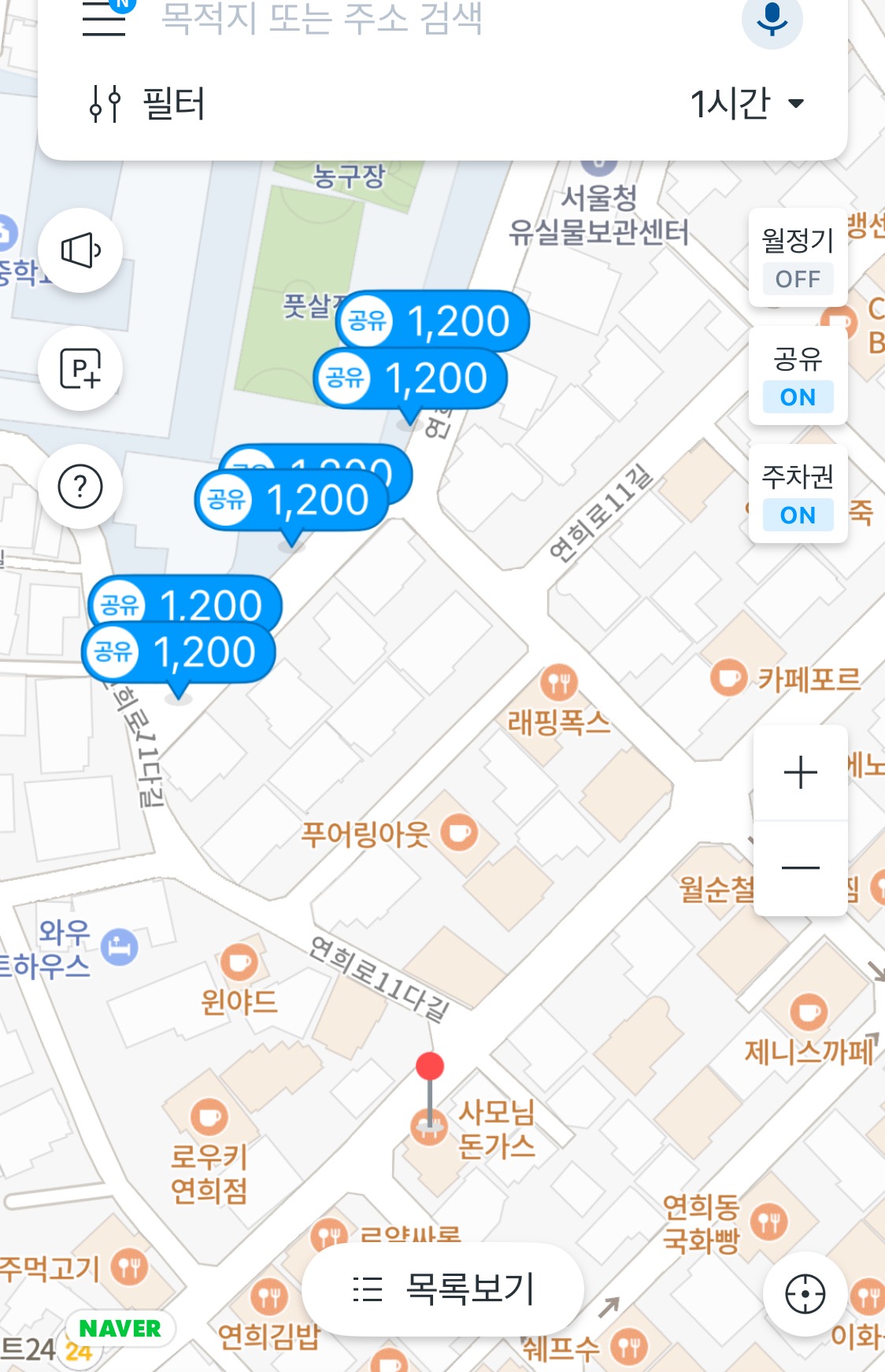Open the question mark help button
The height and width of the screenshot is (1372, 885).
80,486
